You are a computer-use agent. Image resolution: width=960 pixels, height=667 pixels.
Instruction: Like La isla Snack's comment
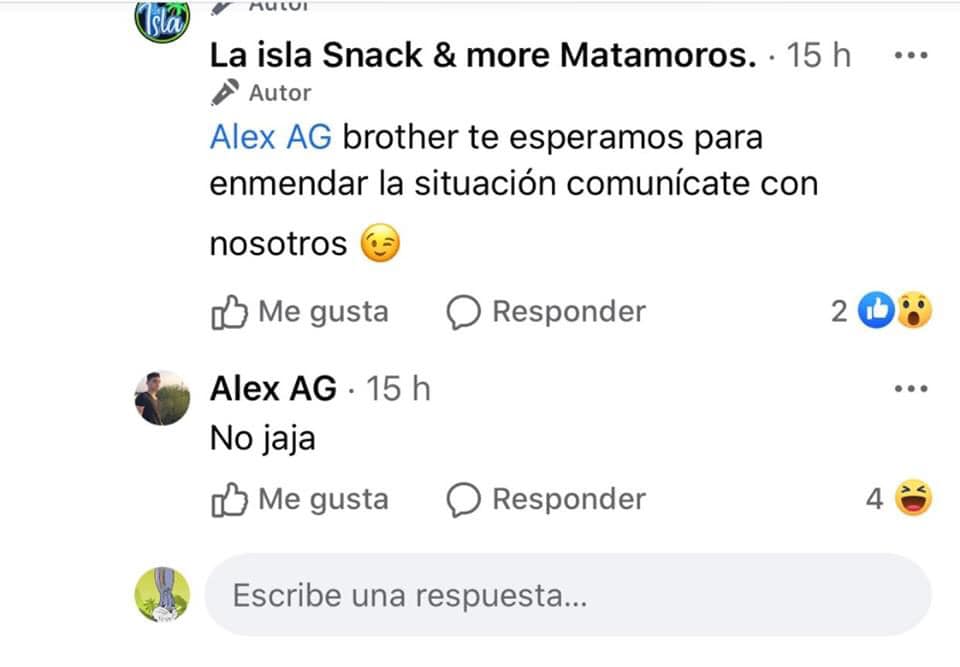click(299, 312)
